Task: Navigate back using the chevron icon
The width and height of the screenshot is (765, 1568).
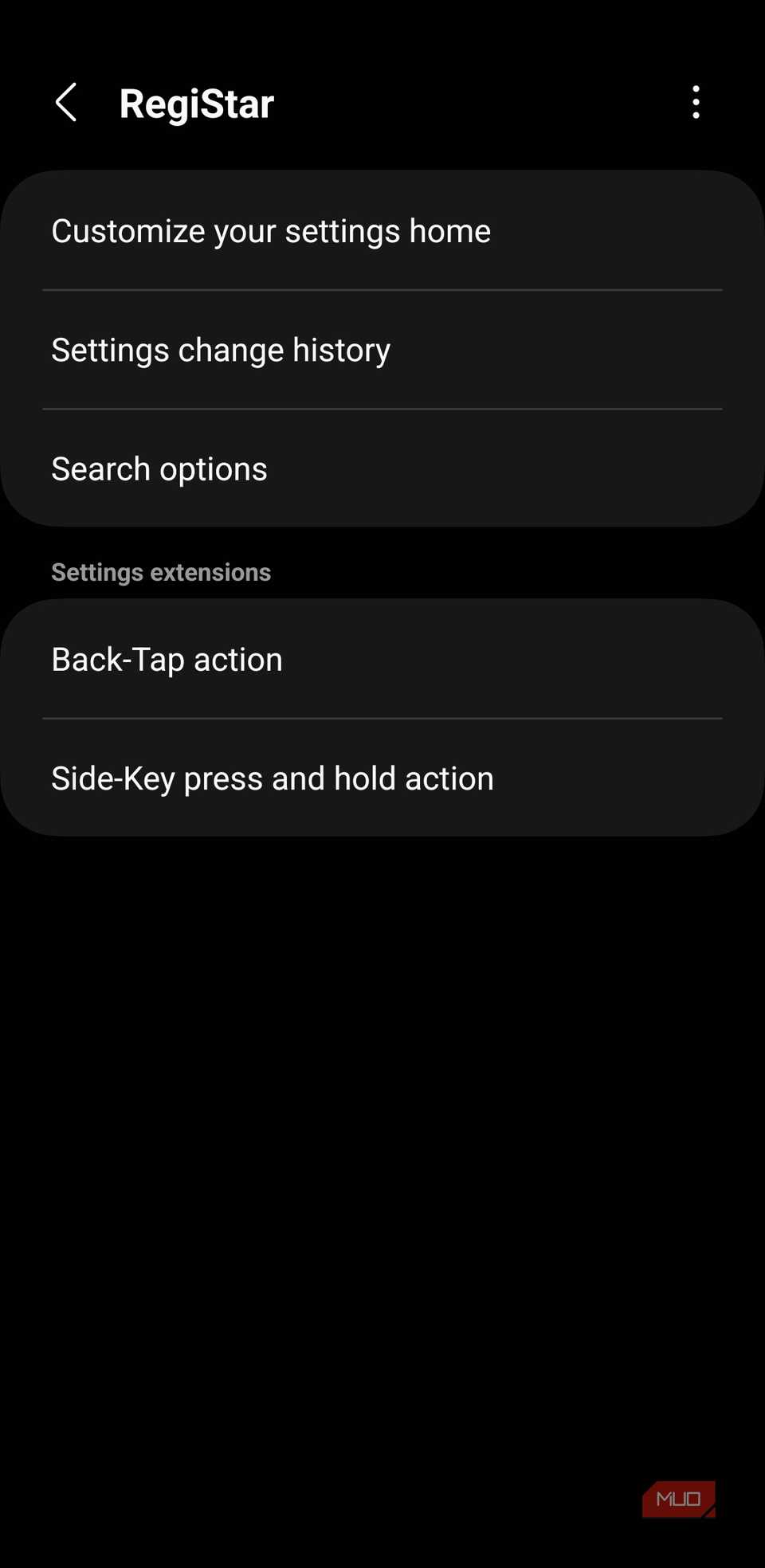Action: tap(67, 102)
